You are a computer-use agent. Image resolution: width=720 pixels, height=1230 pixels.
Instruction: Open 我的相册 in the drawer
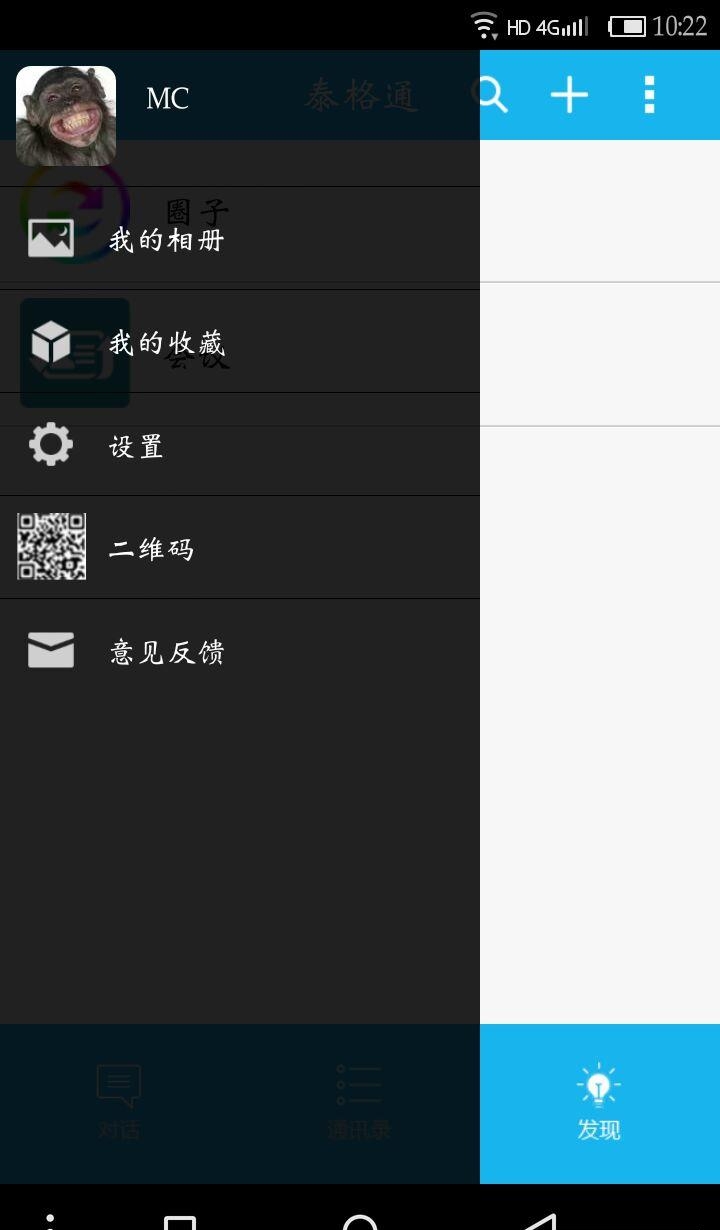[240, 238]
